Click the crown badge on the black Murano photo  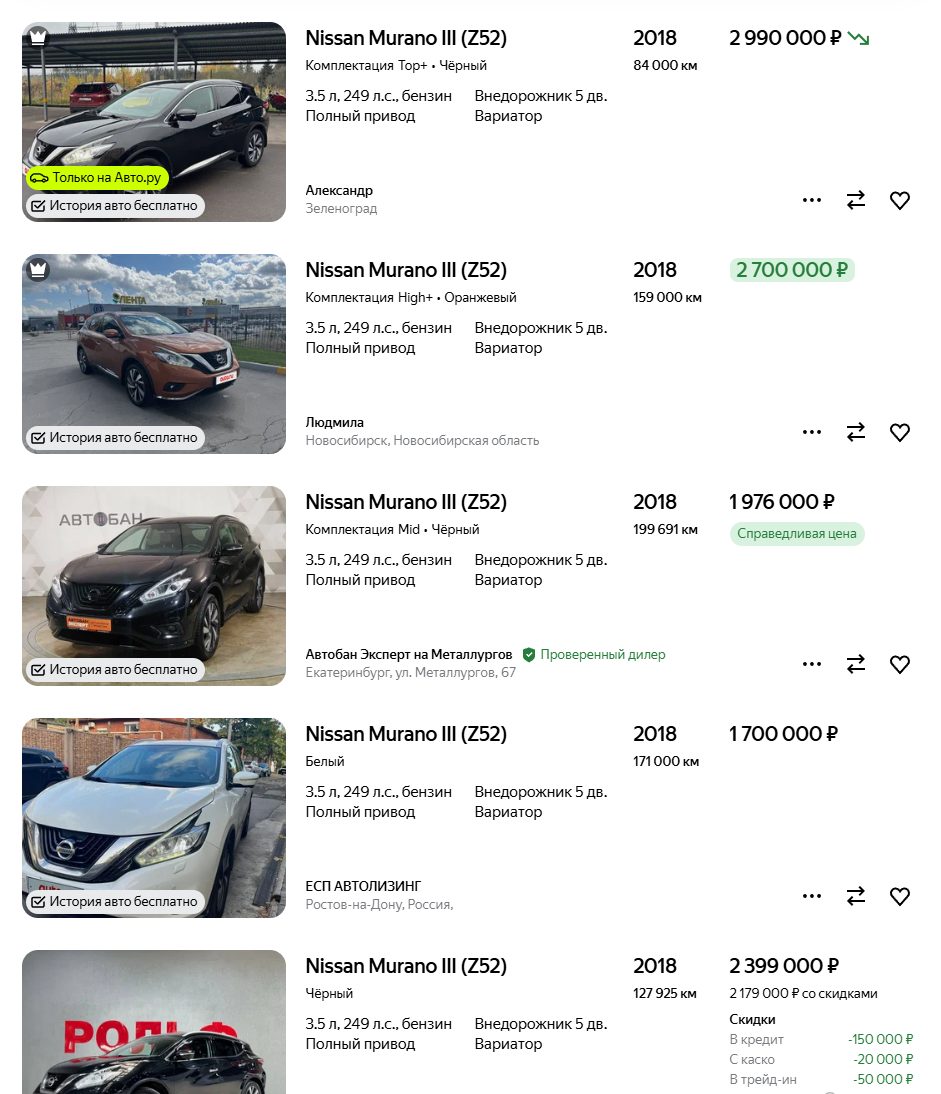[38, 35]
